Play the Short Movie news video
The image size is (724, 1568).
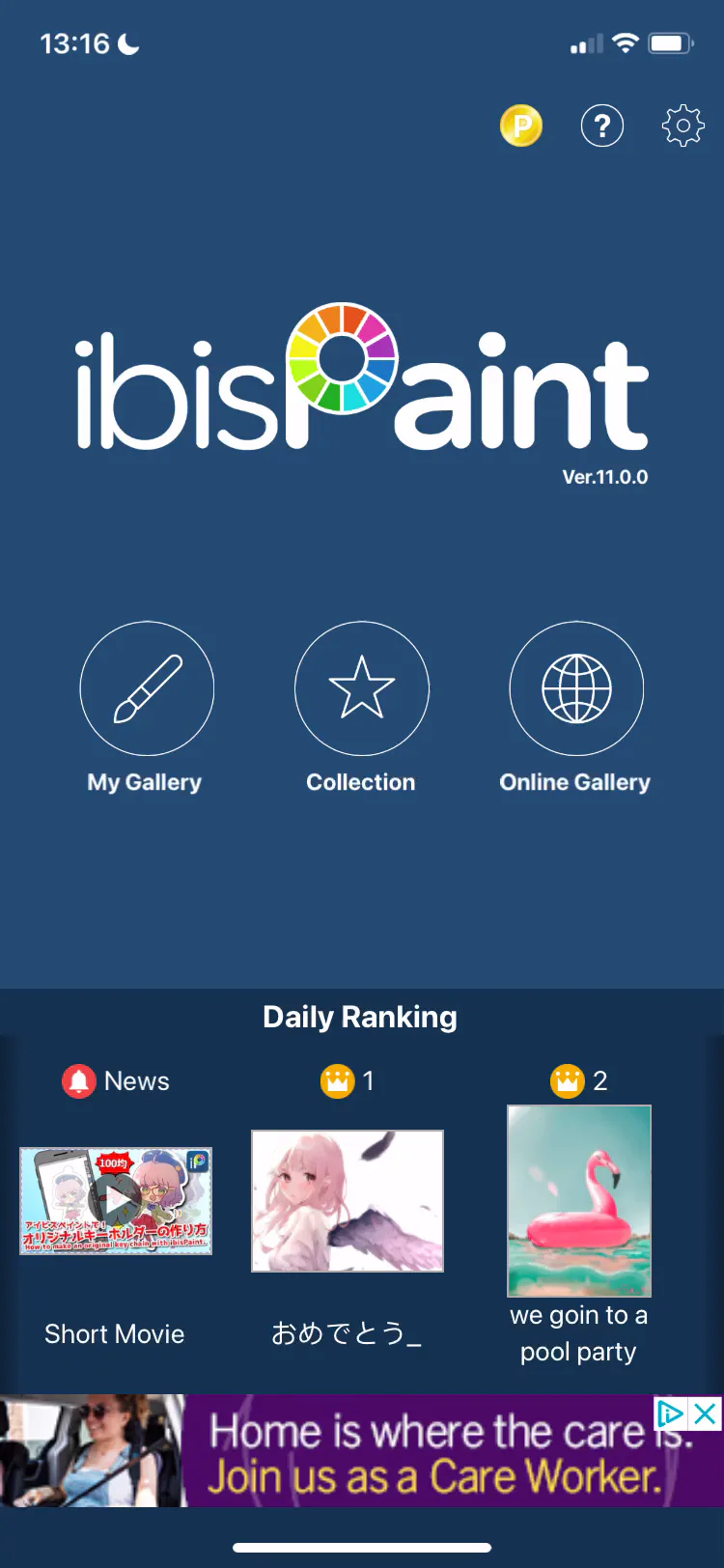116,1201
